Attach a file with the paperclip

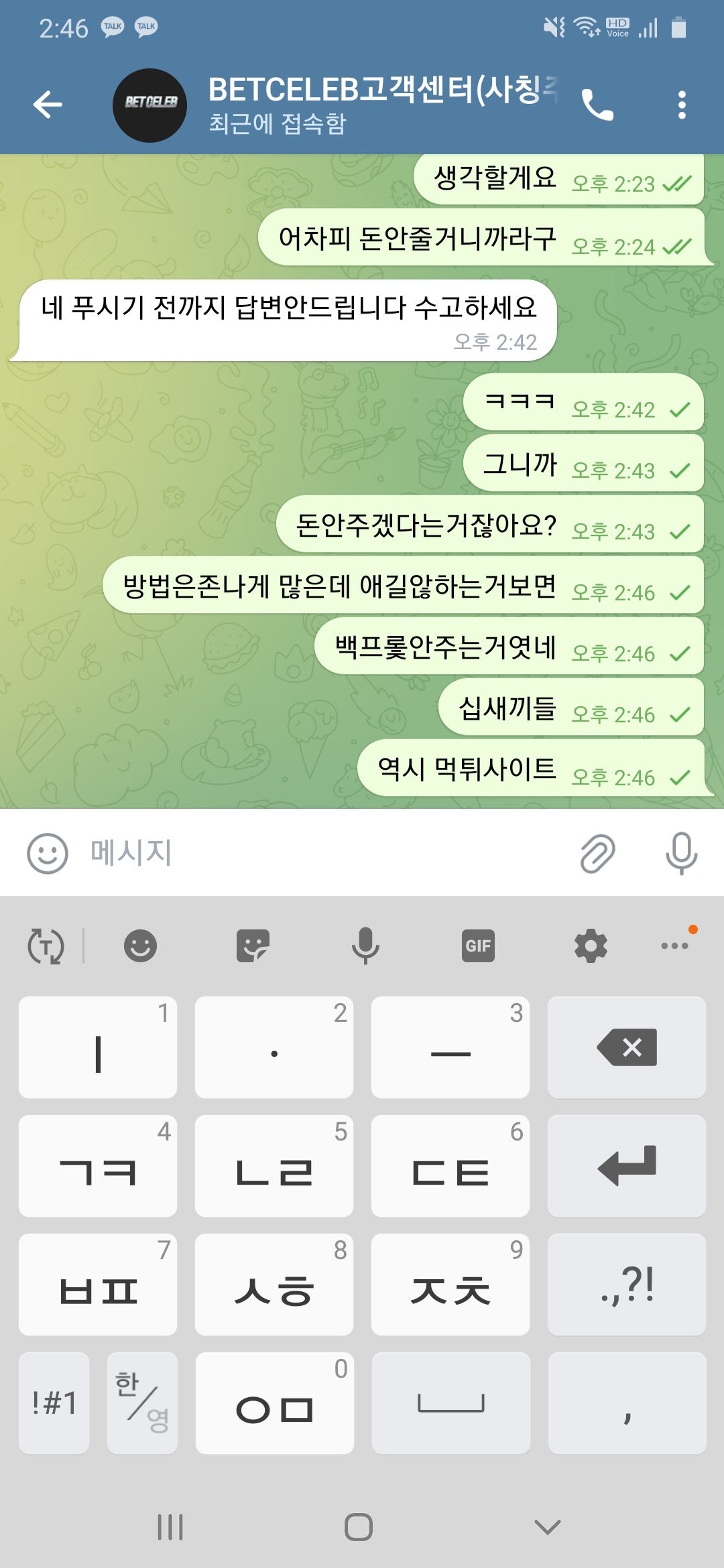597,853
